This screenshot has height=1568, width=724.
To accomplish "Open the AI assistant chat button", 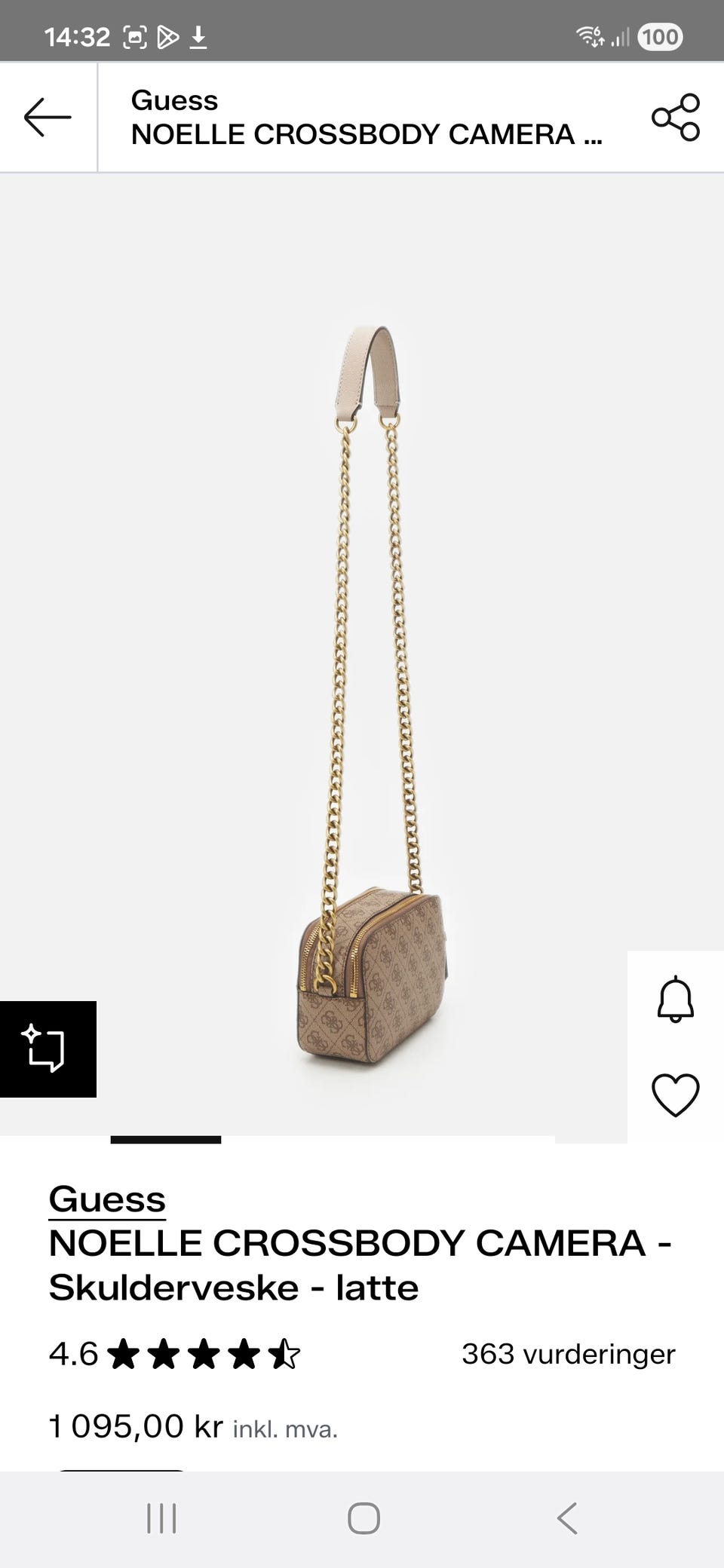I will click(x=48, y=1049).
